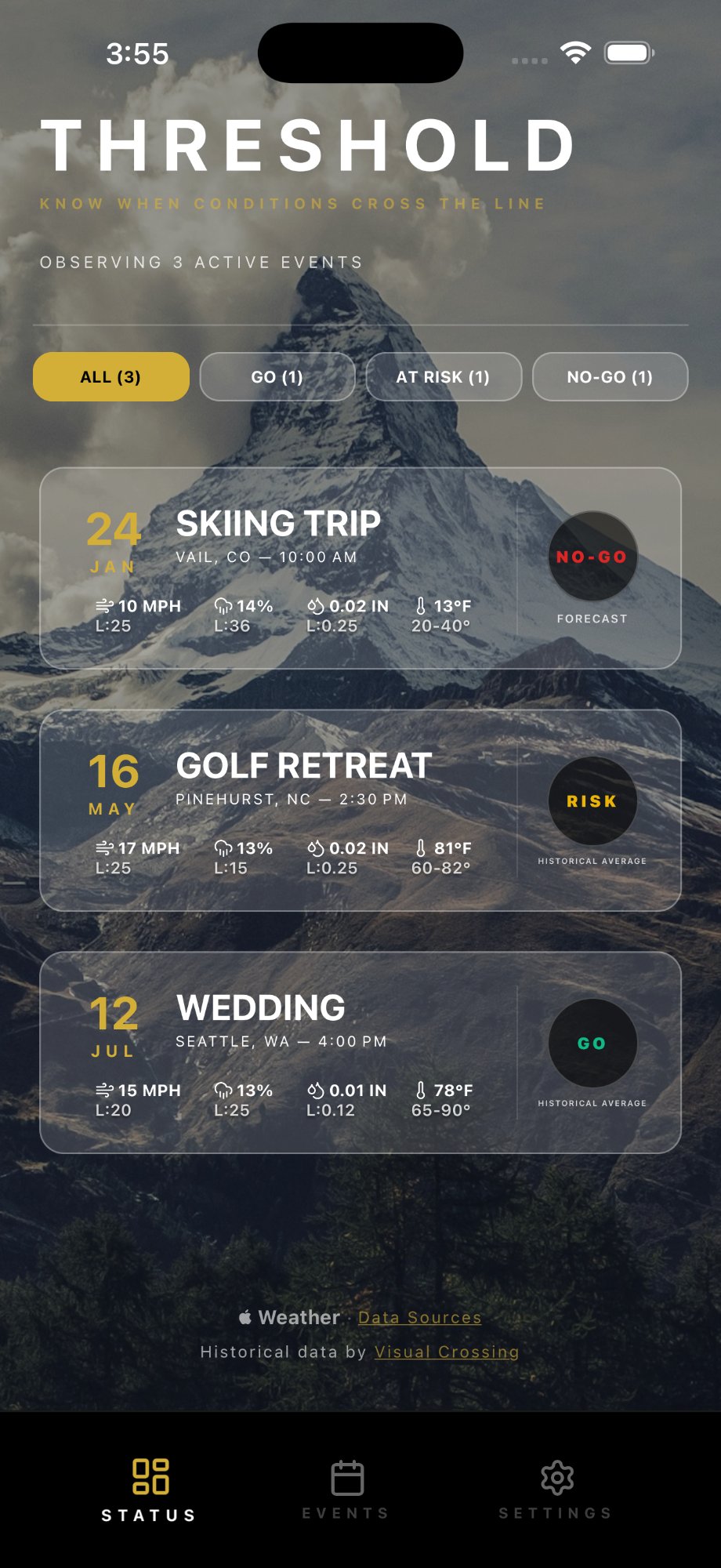Select the ALL (3) filter chip
Viewport: 721px width, 1568px height.
tap(110, 376)
